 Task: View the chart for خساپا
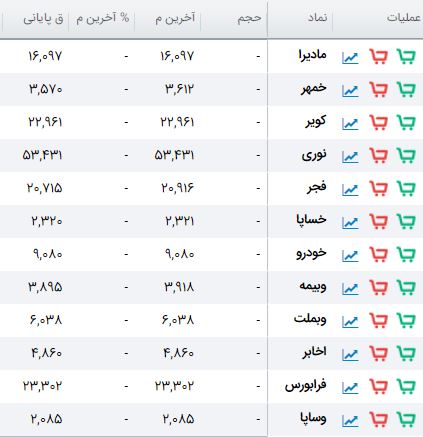[350, 222]
